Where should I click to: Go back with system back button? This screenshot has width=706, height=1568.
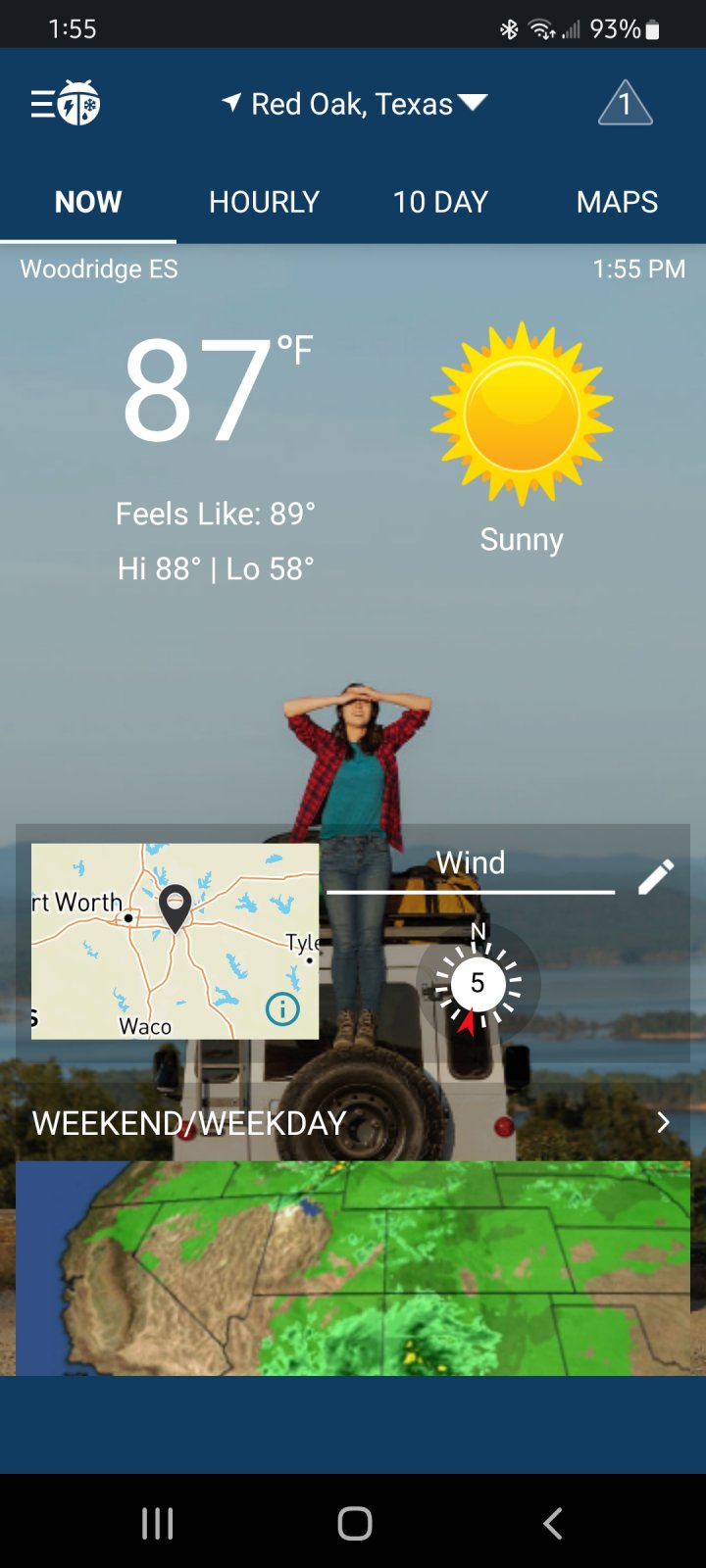pos(552,1523)
